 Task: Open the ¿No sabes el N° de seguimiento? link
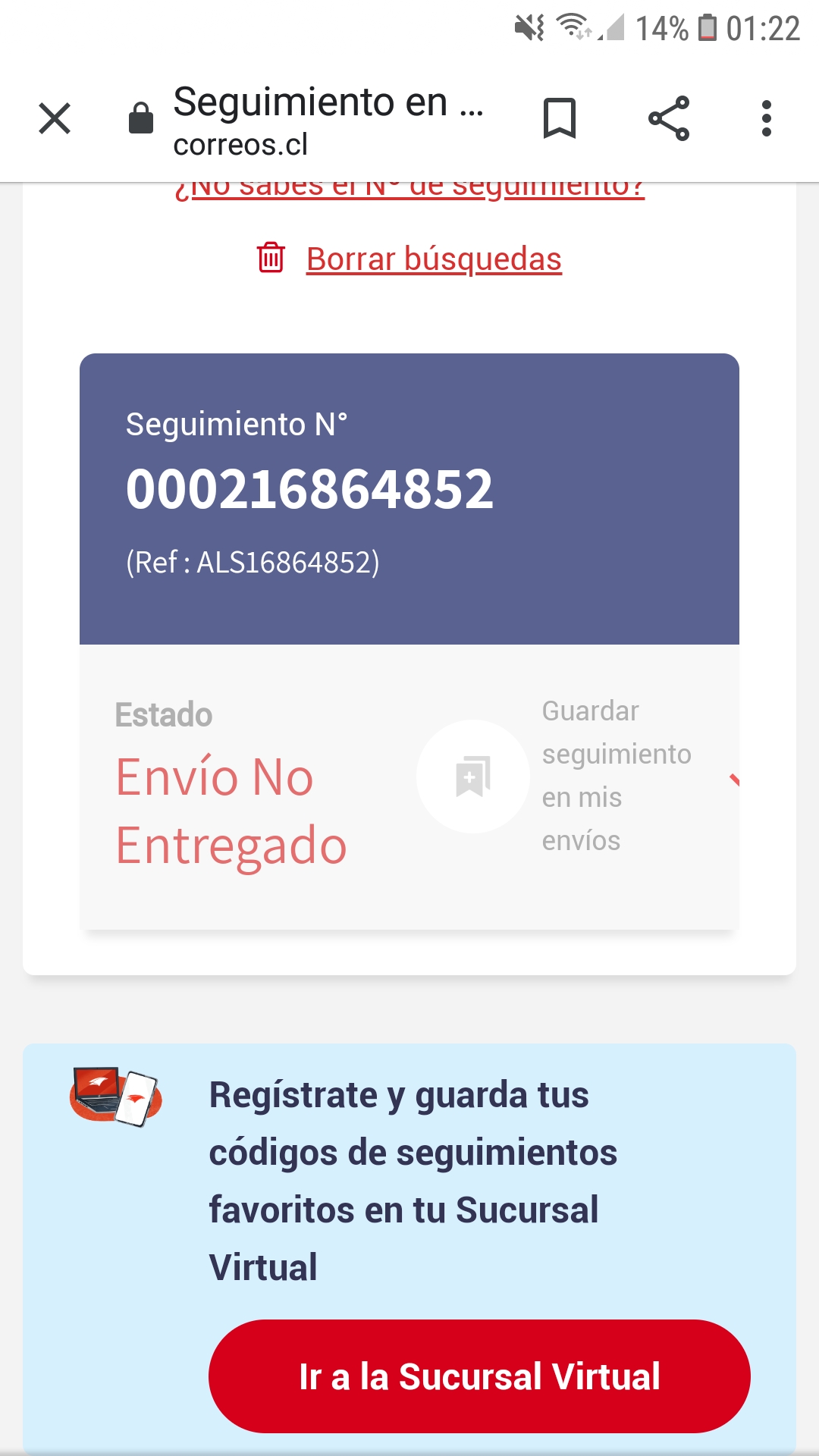(x=409, y=187)
